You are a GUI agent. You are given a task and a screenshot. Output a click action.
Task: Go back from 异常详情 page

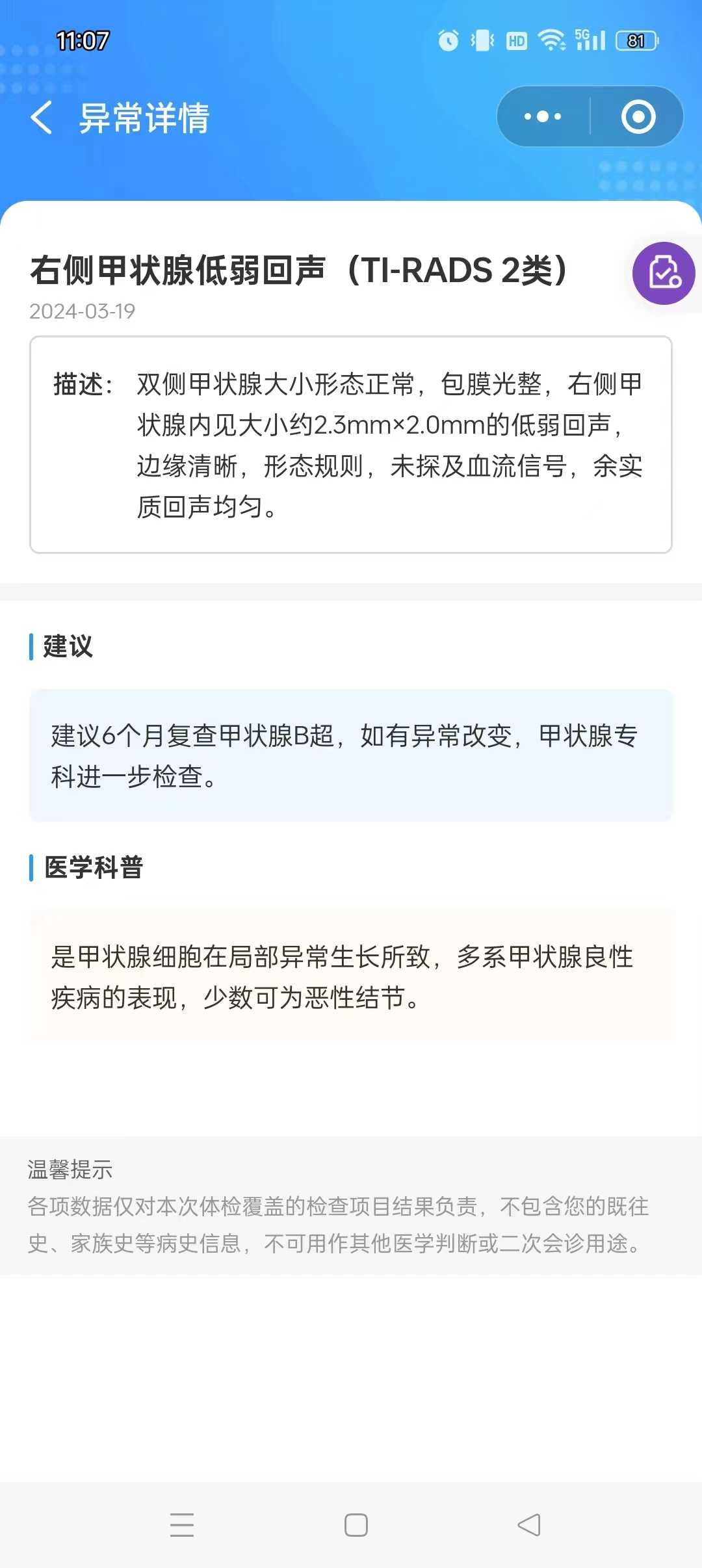(42, 118)
